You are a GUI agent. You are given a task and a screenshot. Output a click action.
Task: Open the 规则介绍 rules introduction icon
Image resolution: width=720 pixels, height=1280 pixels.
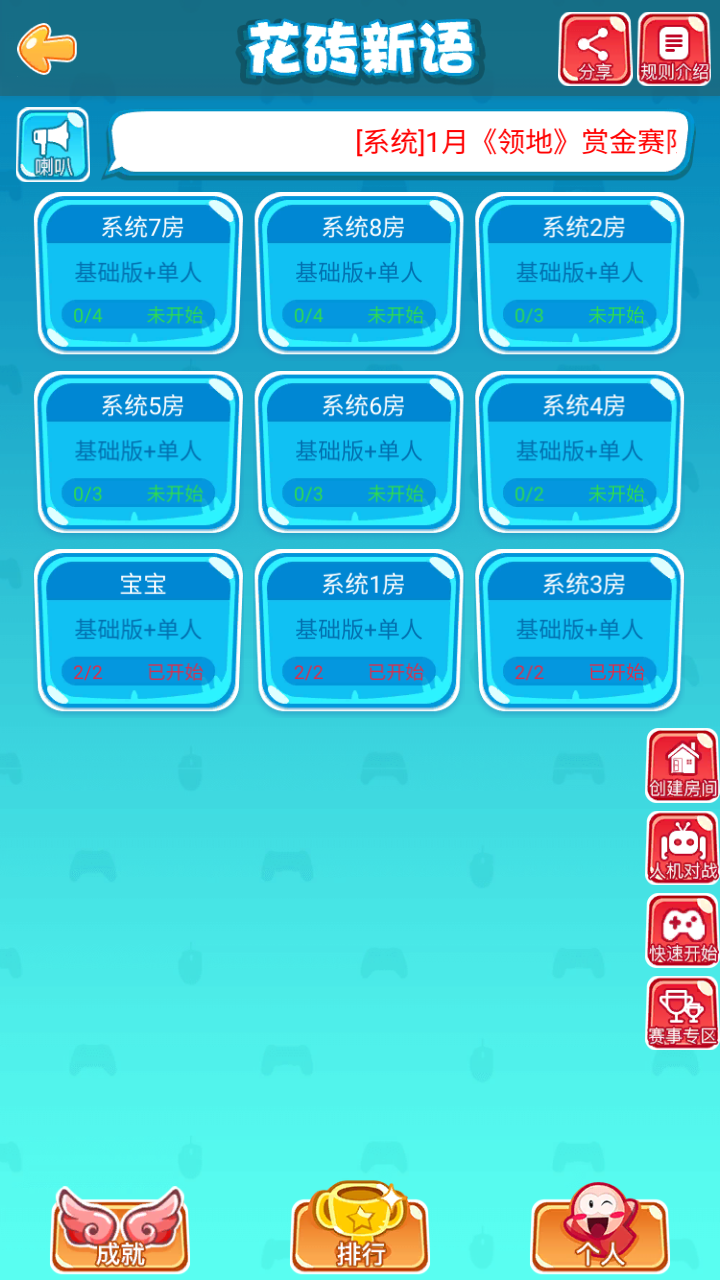[672, 44]
